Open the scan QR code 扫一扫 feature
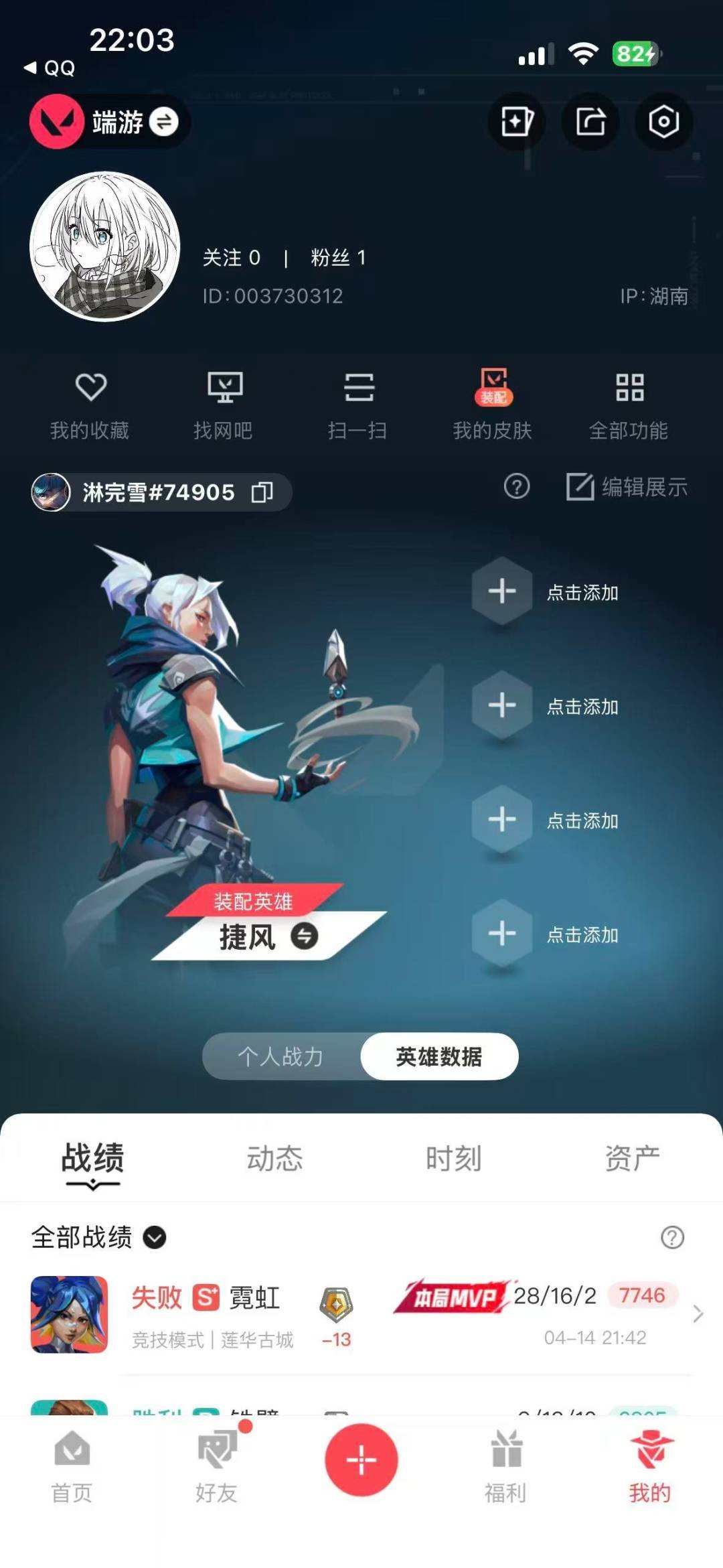The image size is (723, 1568). pos(359,402)
